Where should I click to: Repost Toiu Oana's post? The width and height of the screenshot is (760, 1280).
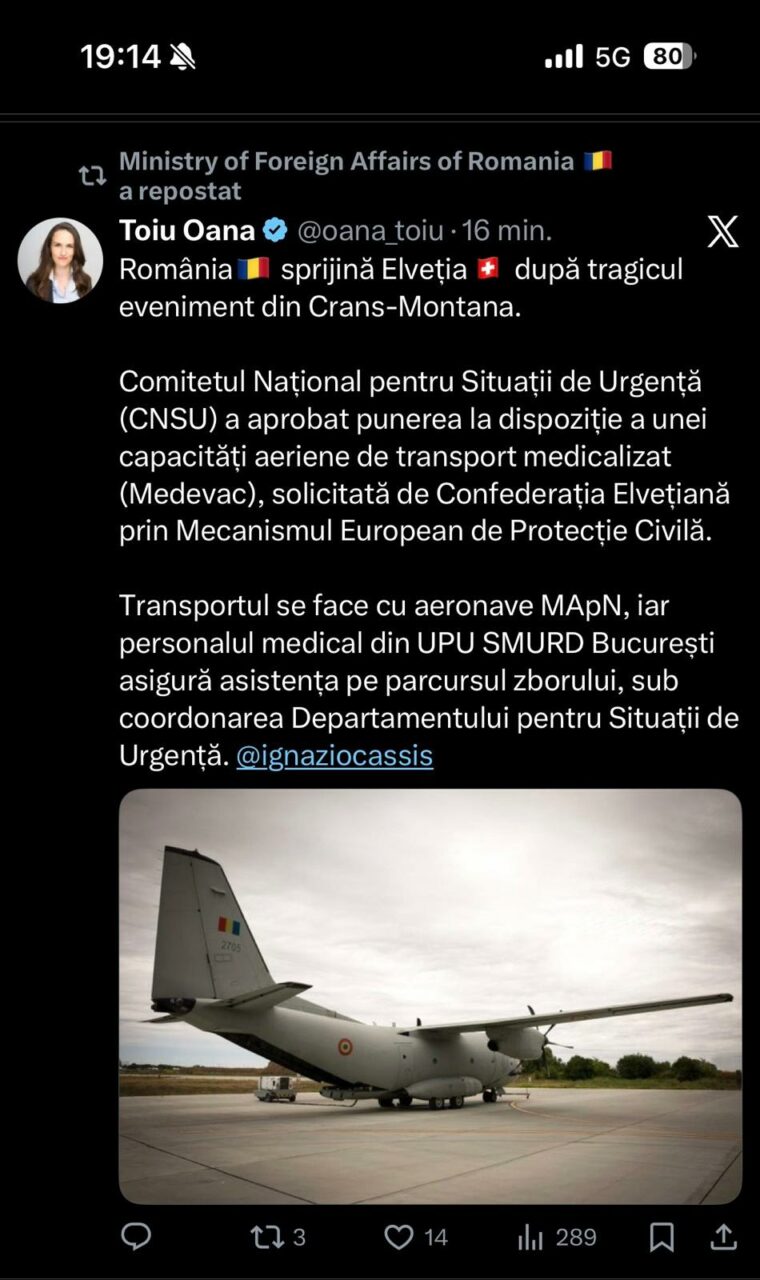click(266, 1237)
